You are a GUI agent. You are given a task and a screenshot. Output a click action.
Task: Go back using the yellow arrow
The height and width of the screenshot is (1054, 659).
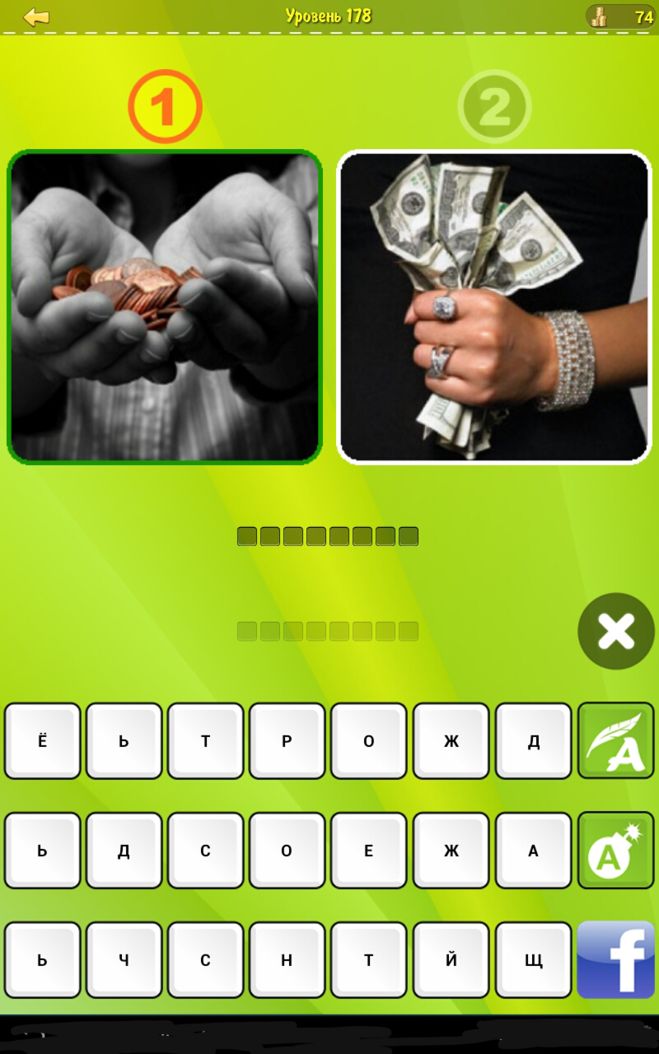coord(36,16)
